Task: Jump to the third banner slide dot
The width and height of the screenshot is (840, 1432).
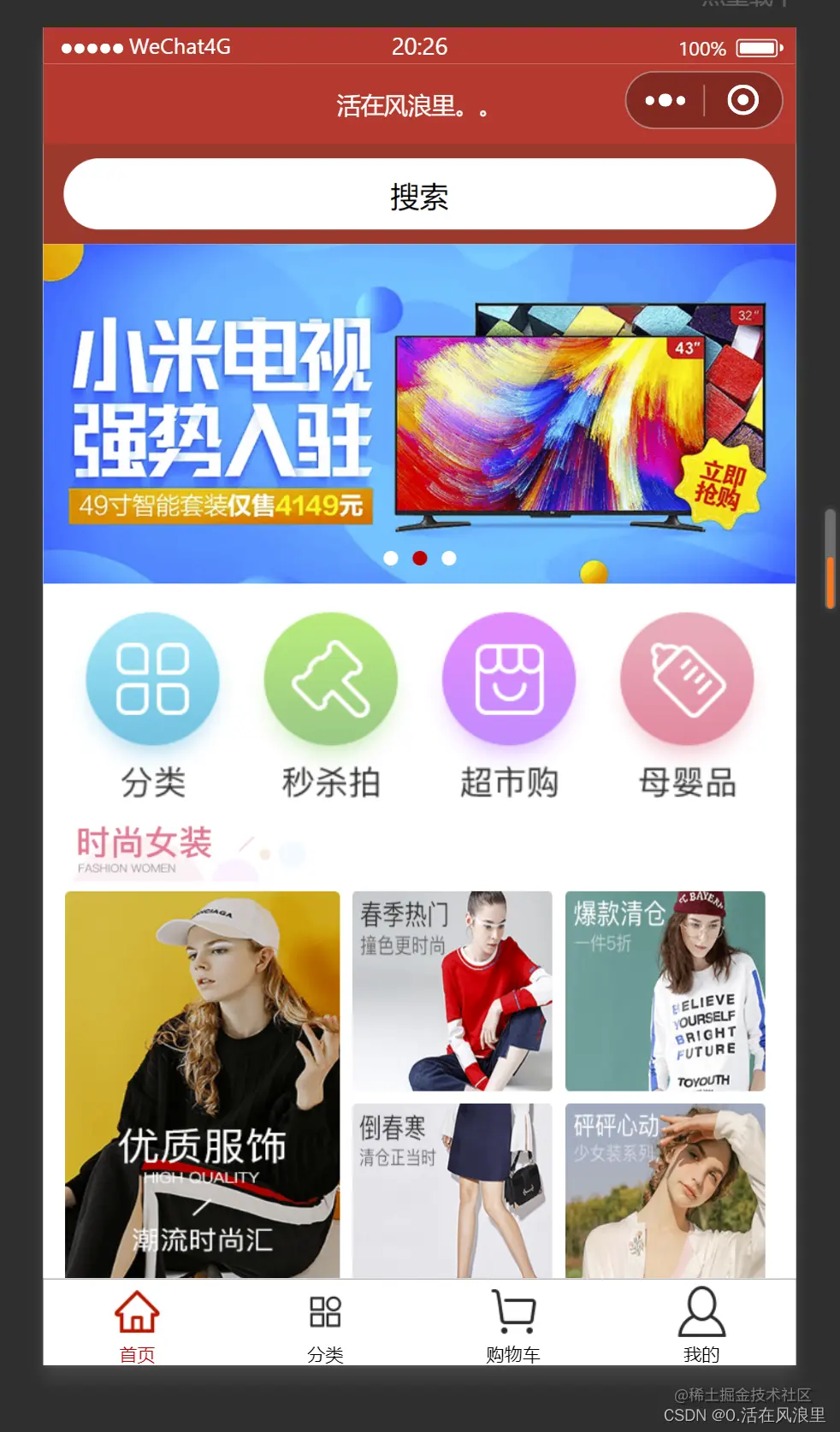Action: (x=449, y=559)
